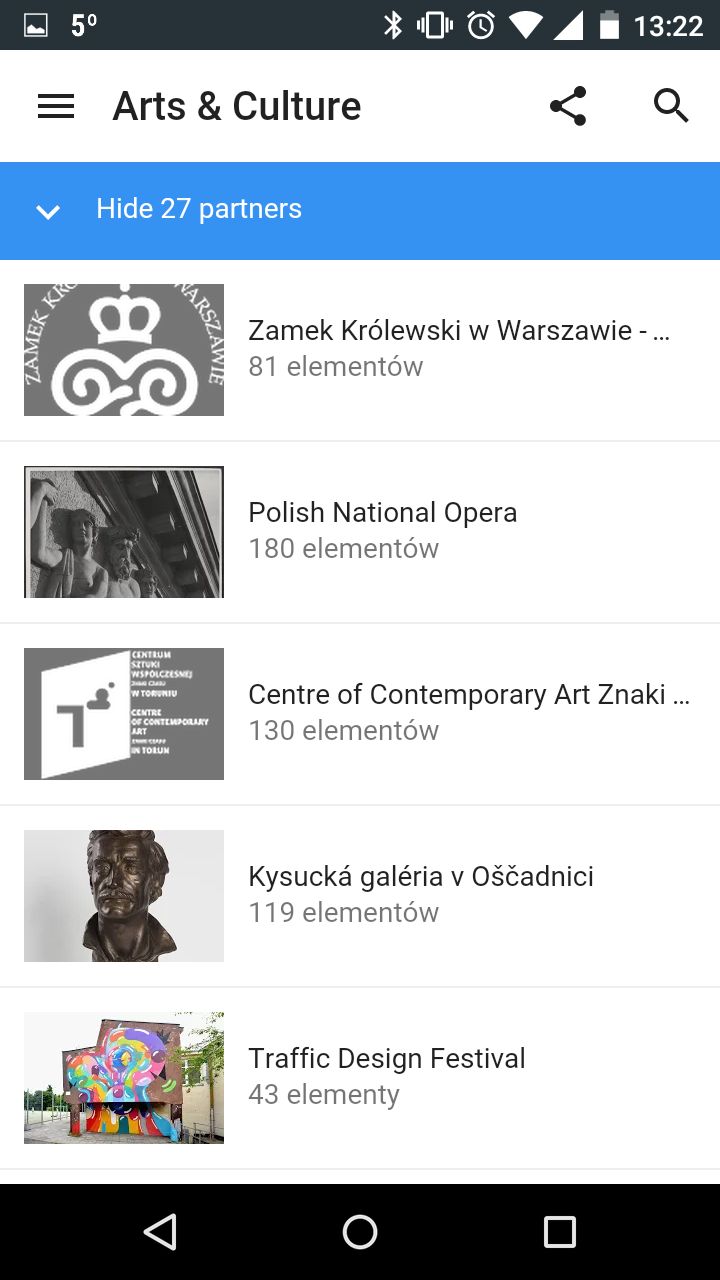Share this Arts & Culture page
Screen dimensions: 720x1280
coord(568,106)
